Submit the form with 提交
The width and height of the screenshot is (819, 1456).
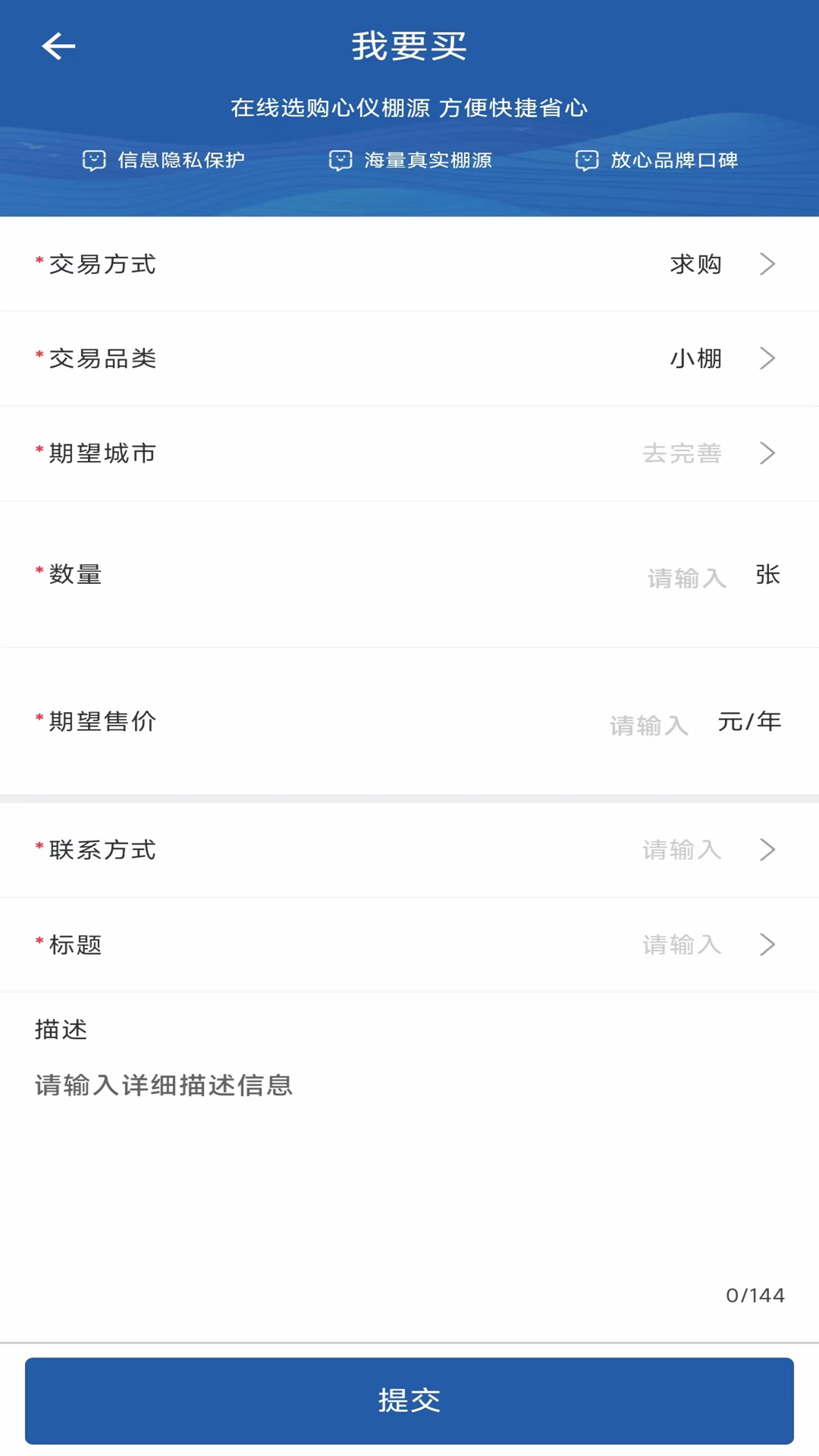click(x=409, y=1400)
